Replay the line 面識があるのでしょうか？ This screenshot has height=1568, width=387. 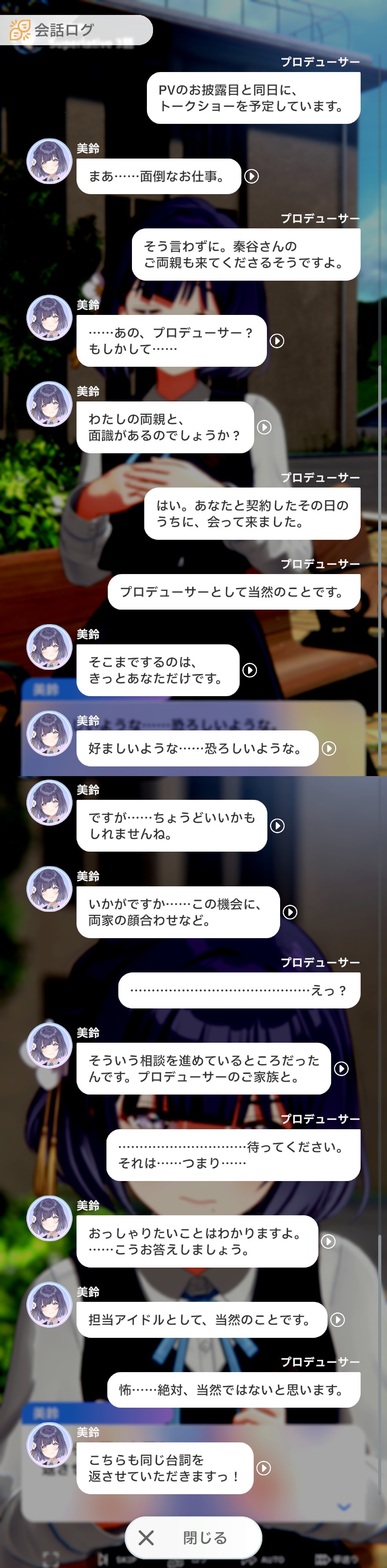tap(264, 427)
